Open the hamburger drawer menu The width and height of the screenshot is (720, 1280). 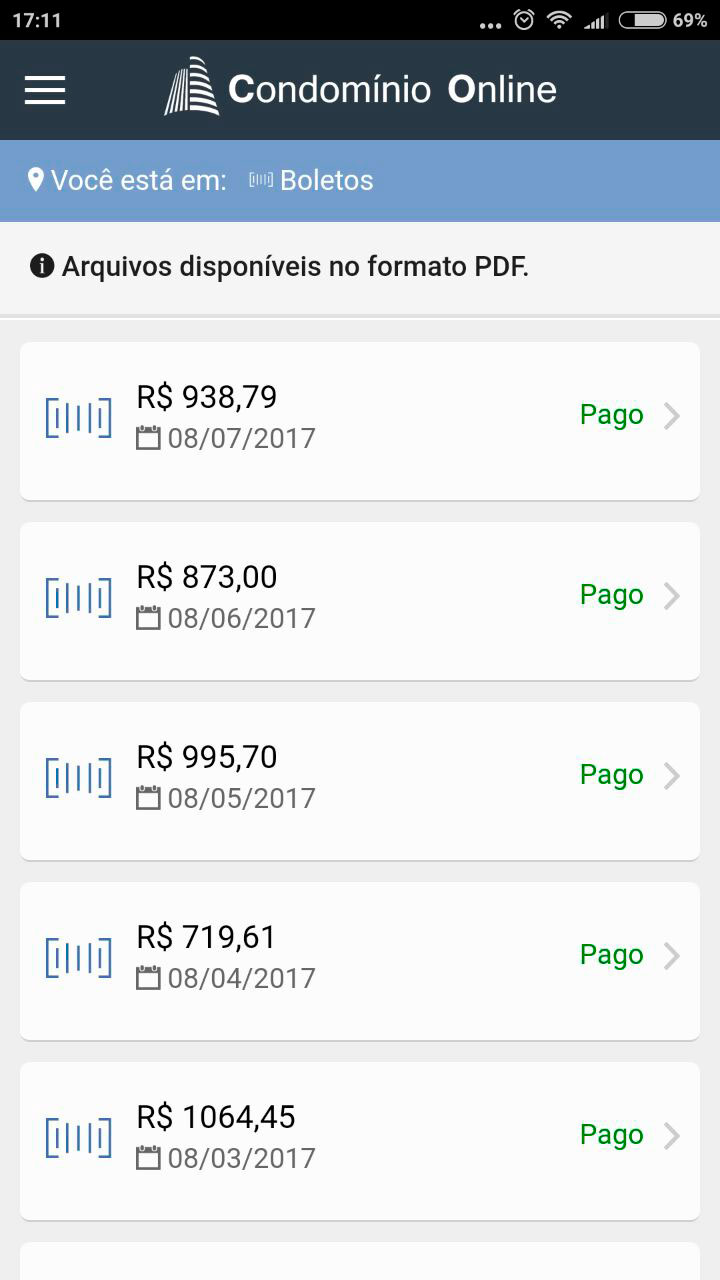tap(45, 90)
